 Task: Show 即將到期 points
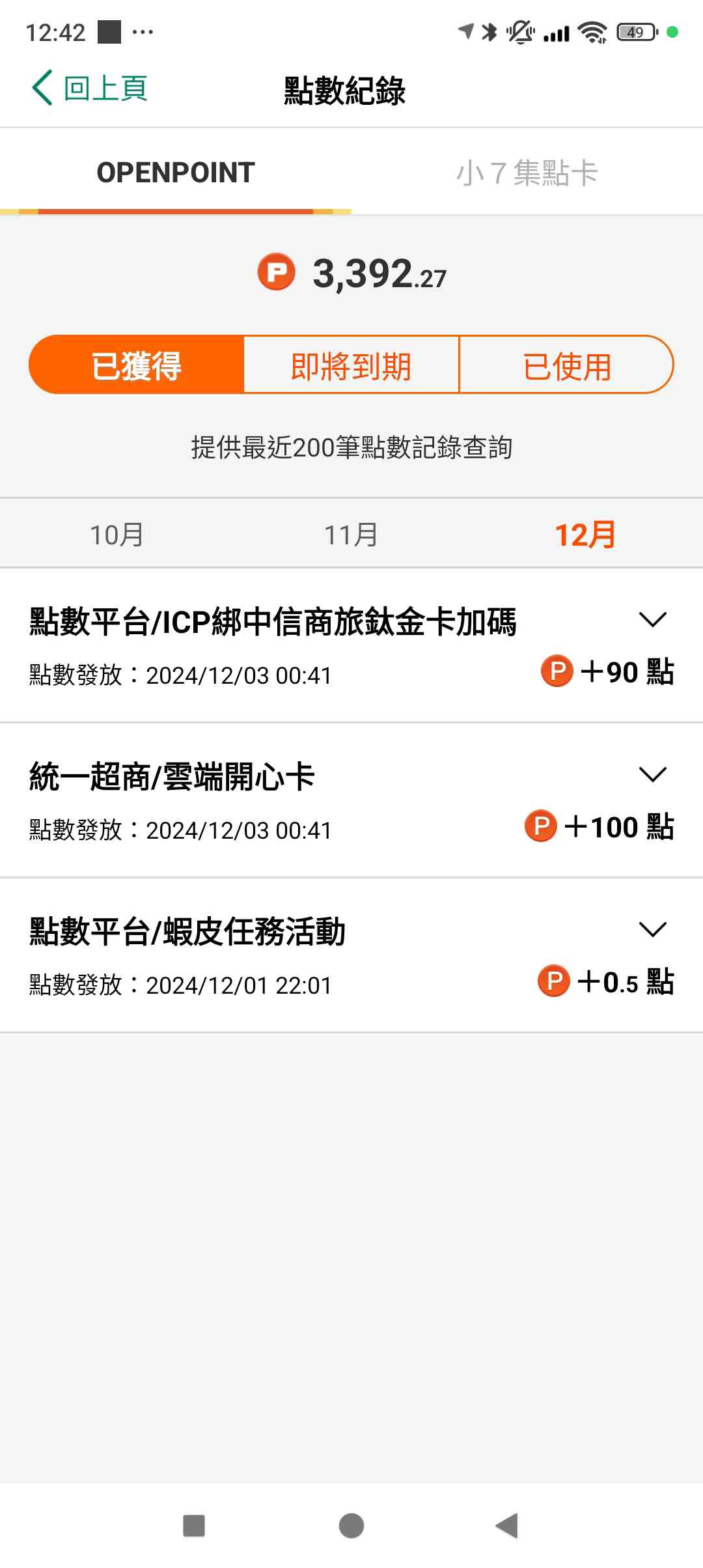[x=351, y=365]
